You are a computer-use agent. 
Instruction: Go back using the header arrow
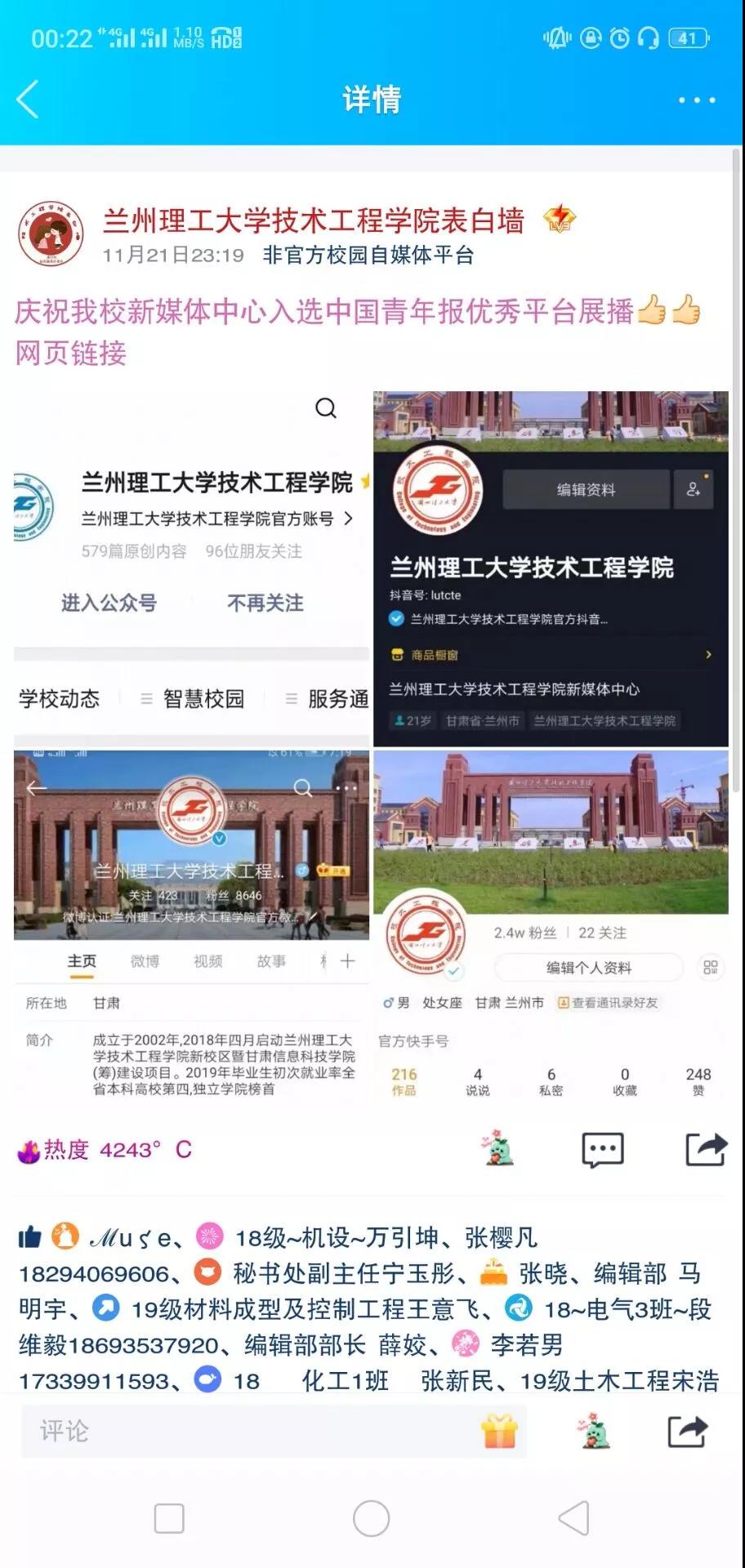click(28, 100)
